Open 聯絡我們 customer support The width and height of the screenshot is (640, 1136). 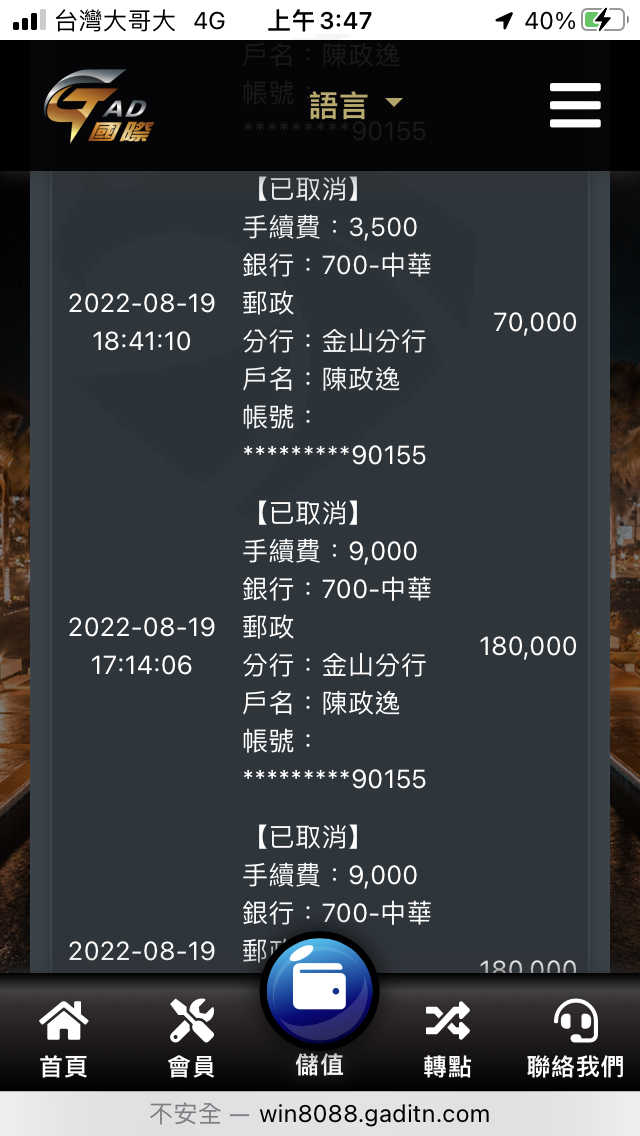pos(575,1037)
